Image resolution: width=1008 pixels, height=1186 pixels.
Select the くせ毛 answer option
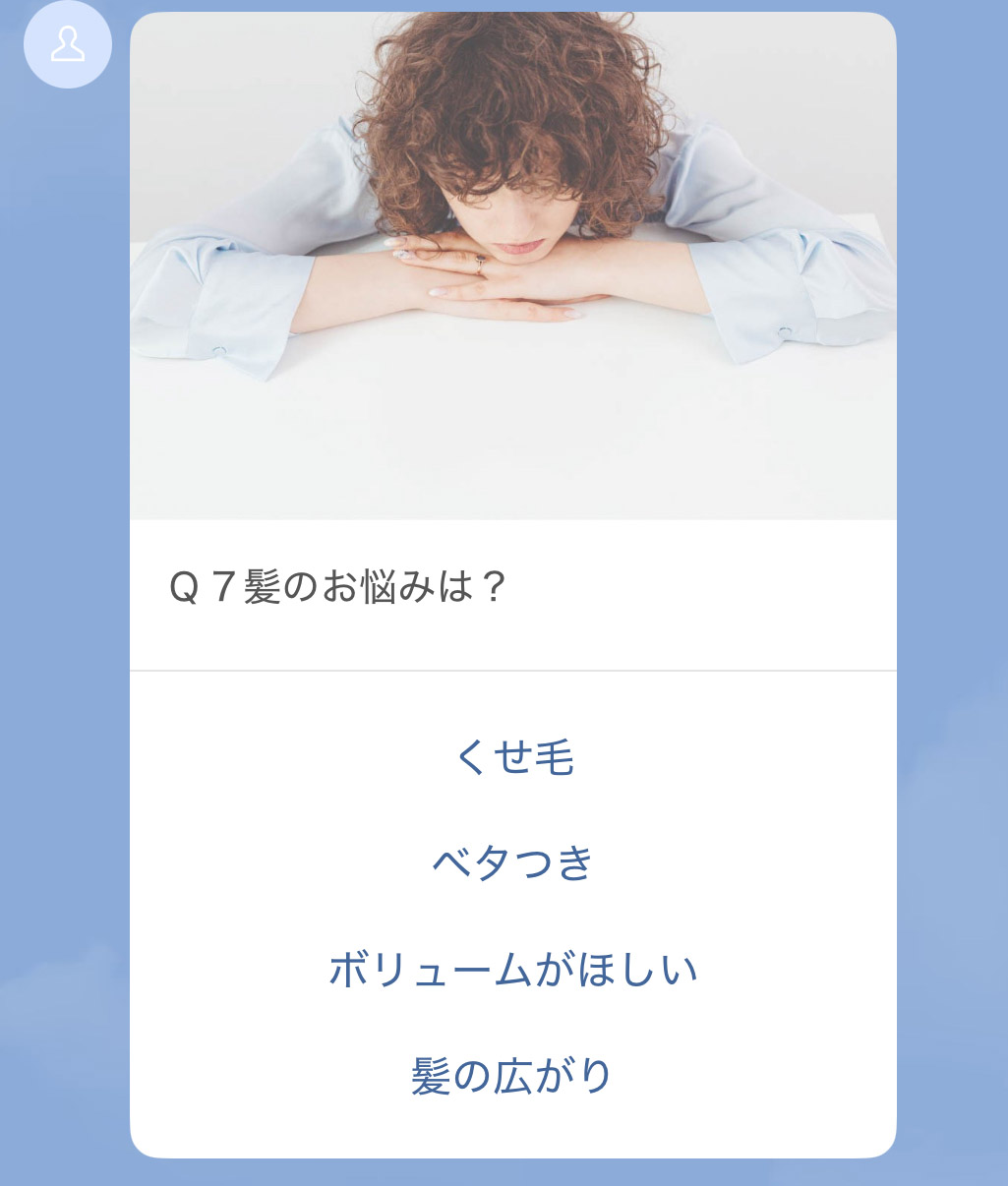pos(514,757)
